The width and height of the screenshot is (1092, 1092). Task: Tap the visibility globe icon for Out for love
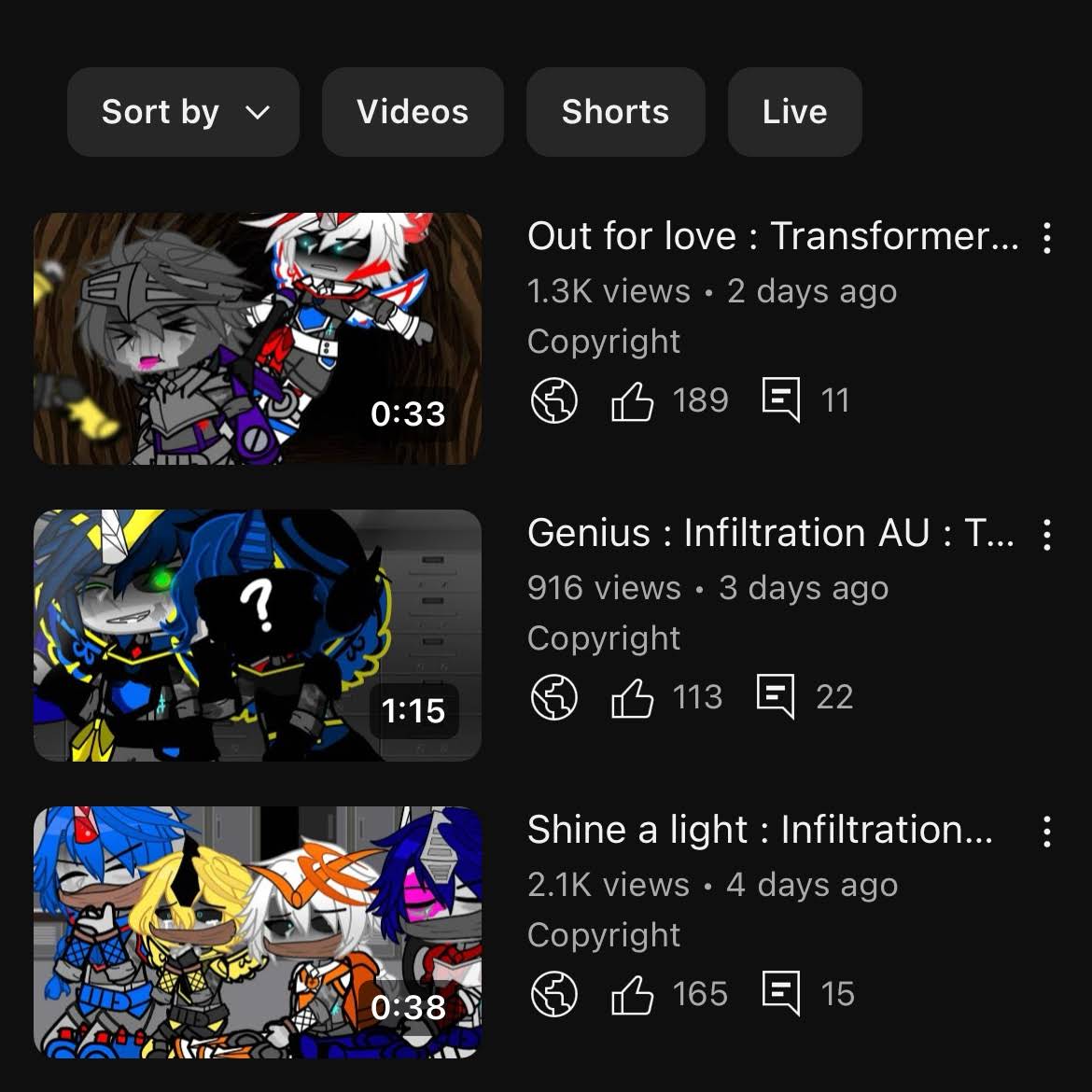(x=554, y=399)
